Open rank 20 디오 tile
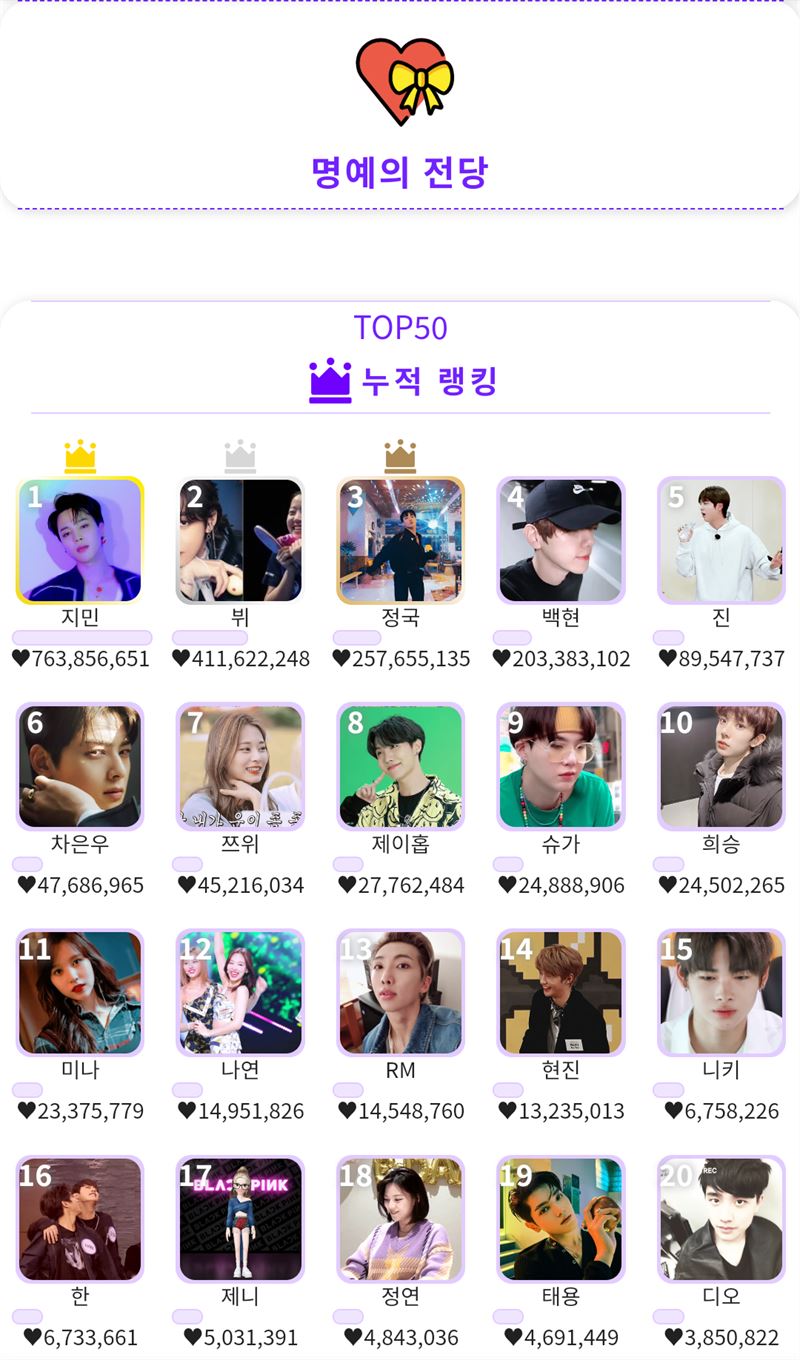This screenshot has width=800, height=1360. click(721, 1219)
